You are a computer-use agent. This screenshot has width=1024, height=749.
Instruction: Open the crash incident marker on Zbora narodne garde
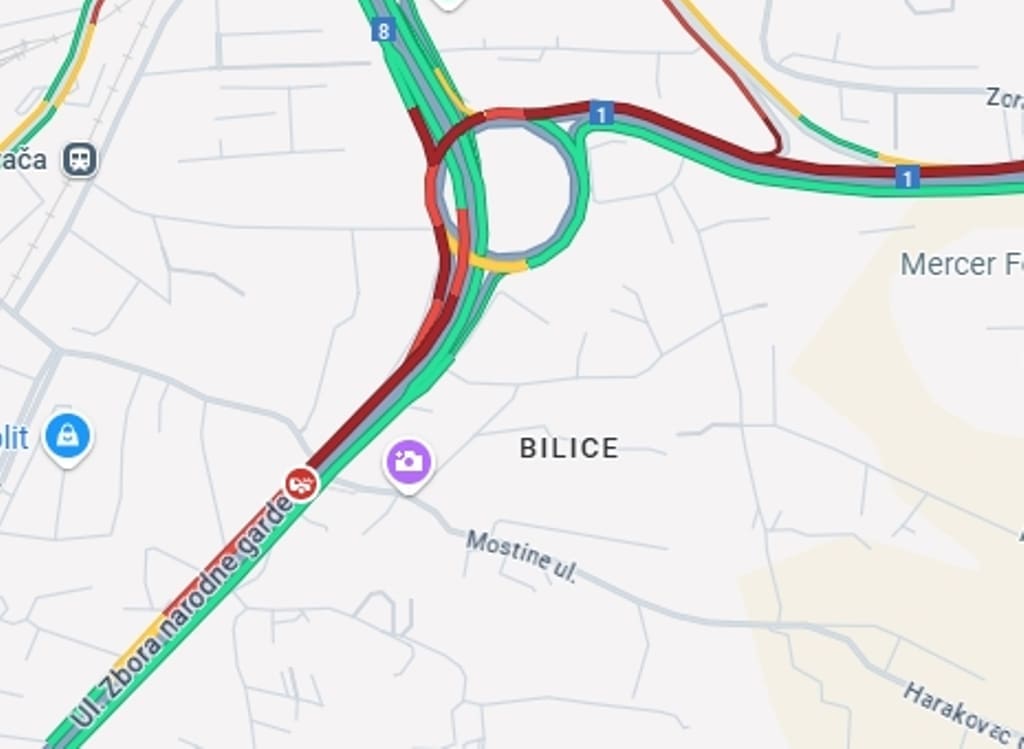pyautogui.click(x=301, y=485)
